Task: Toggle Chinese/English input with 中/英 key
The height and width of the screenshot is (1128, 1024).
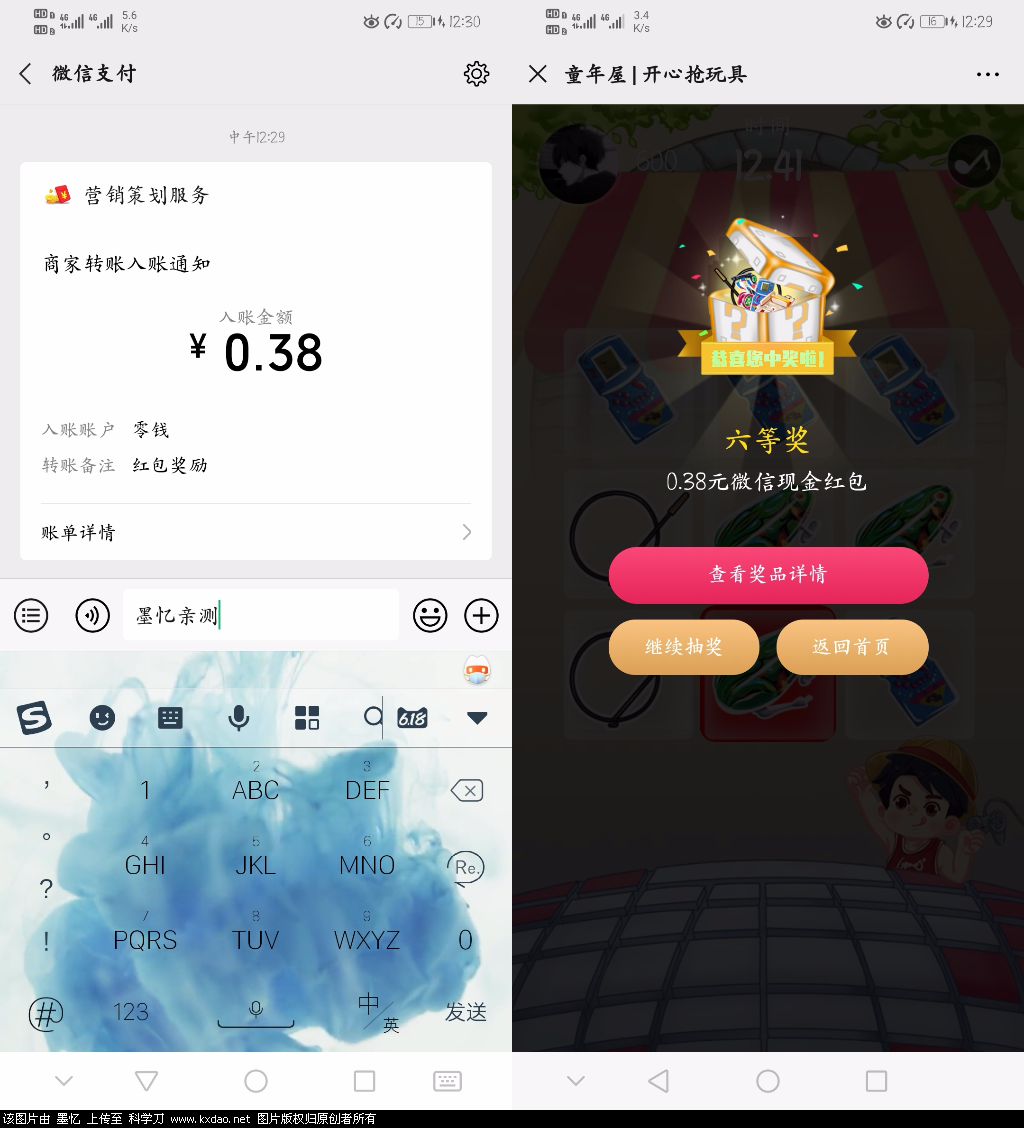Action: click(377, 1012)
